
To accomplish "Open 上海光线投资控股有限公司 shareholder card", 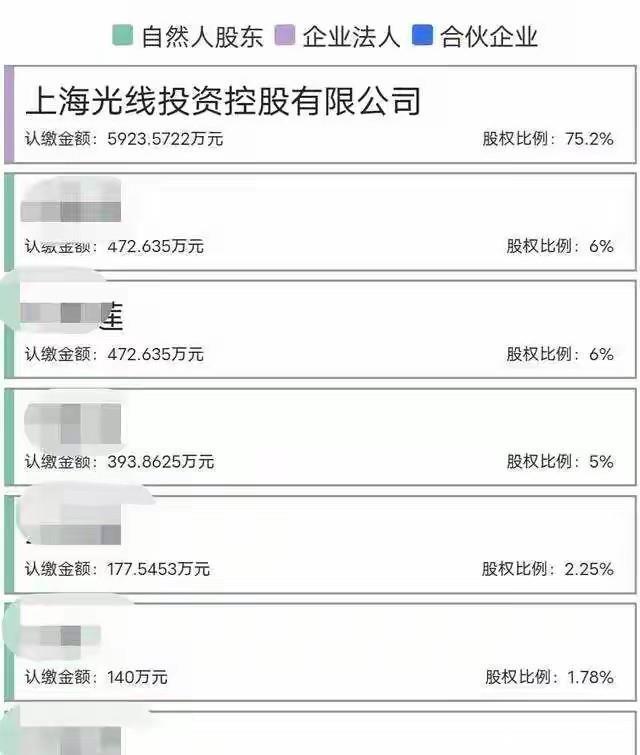I will 320,115.
